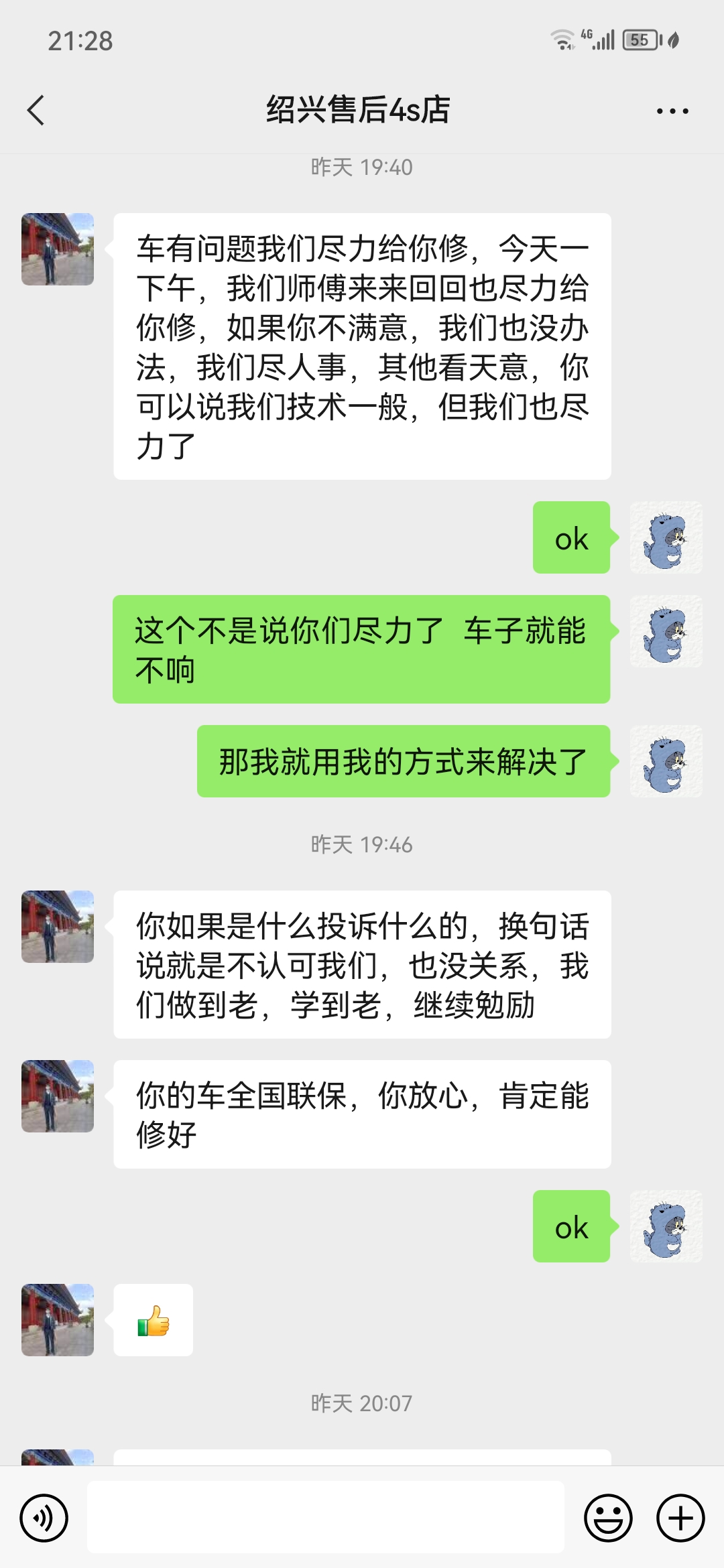The image size is (724, 1568).
Task: Go back from the 绍兴售后4s店 chat
Action: point(36,111)
